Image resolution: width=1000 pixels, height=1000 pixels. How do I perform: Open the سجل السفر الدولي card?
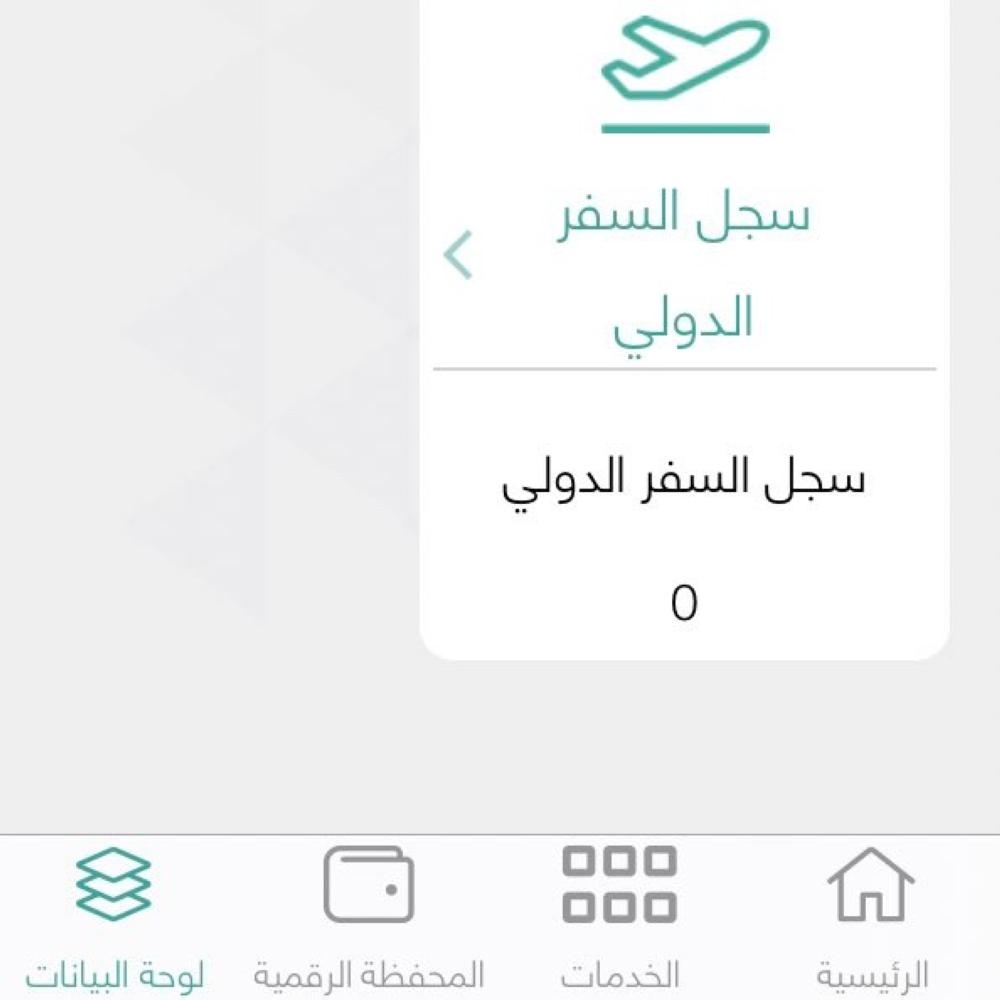(684, 262)
